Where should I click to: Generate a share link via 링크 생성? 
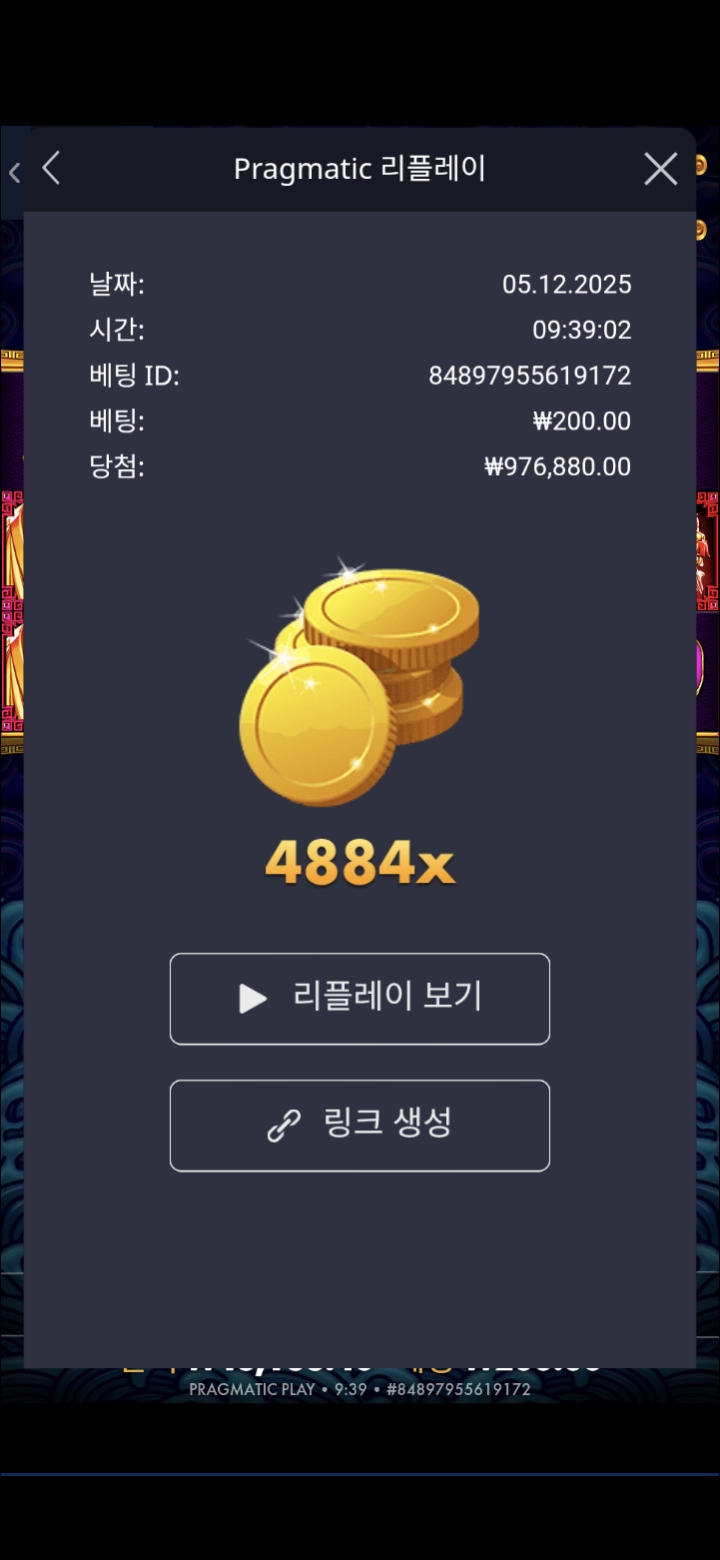[x=360, y=1124]
